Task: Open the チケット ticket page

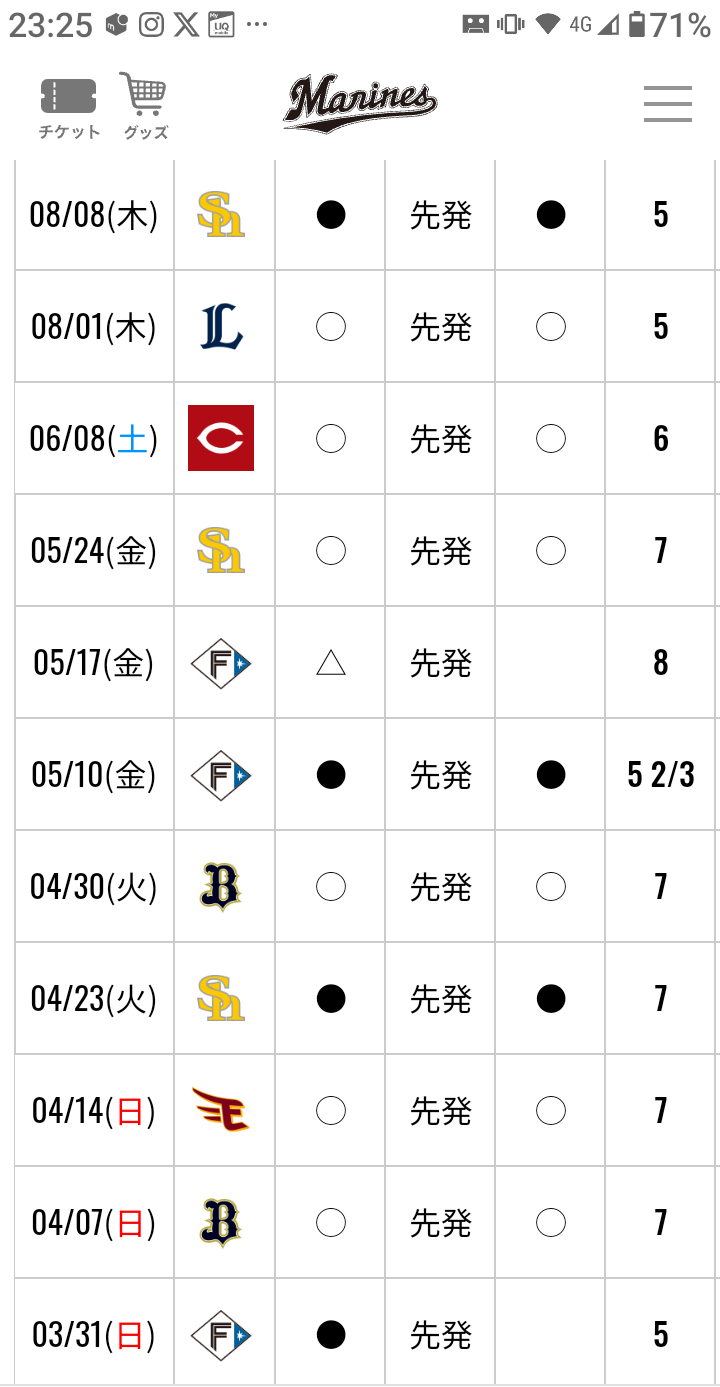Action: click(69, 108)
